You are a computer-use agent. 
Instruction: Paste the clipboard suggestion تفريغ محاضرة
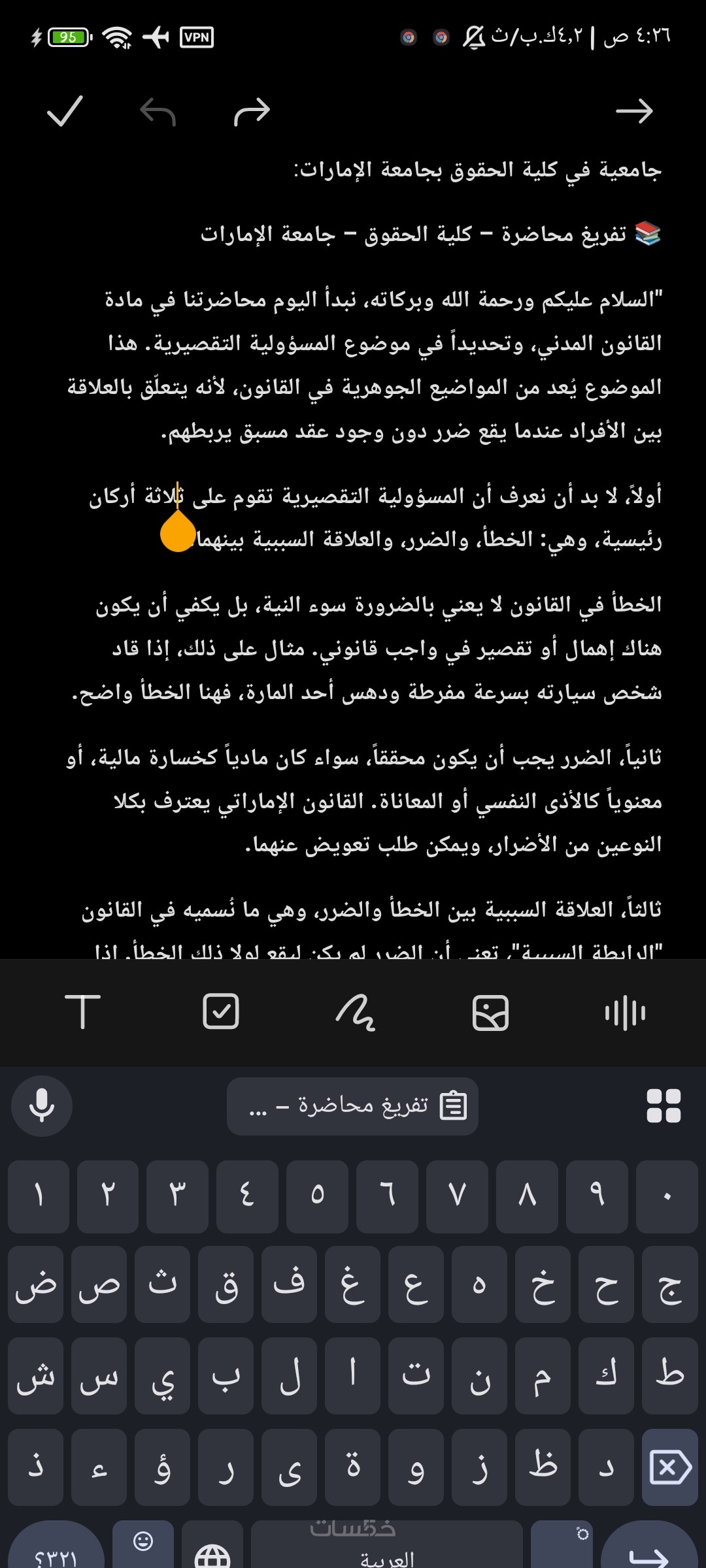353,1106
